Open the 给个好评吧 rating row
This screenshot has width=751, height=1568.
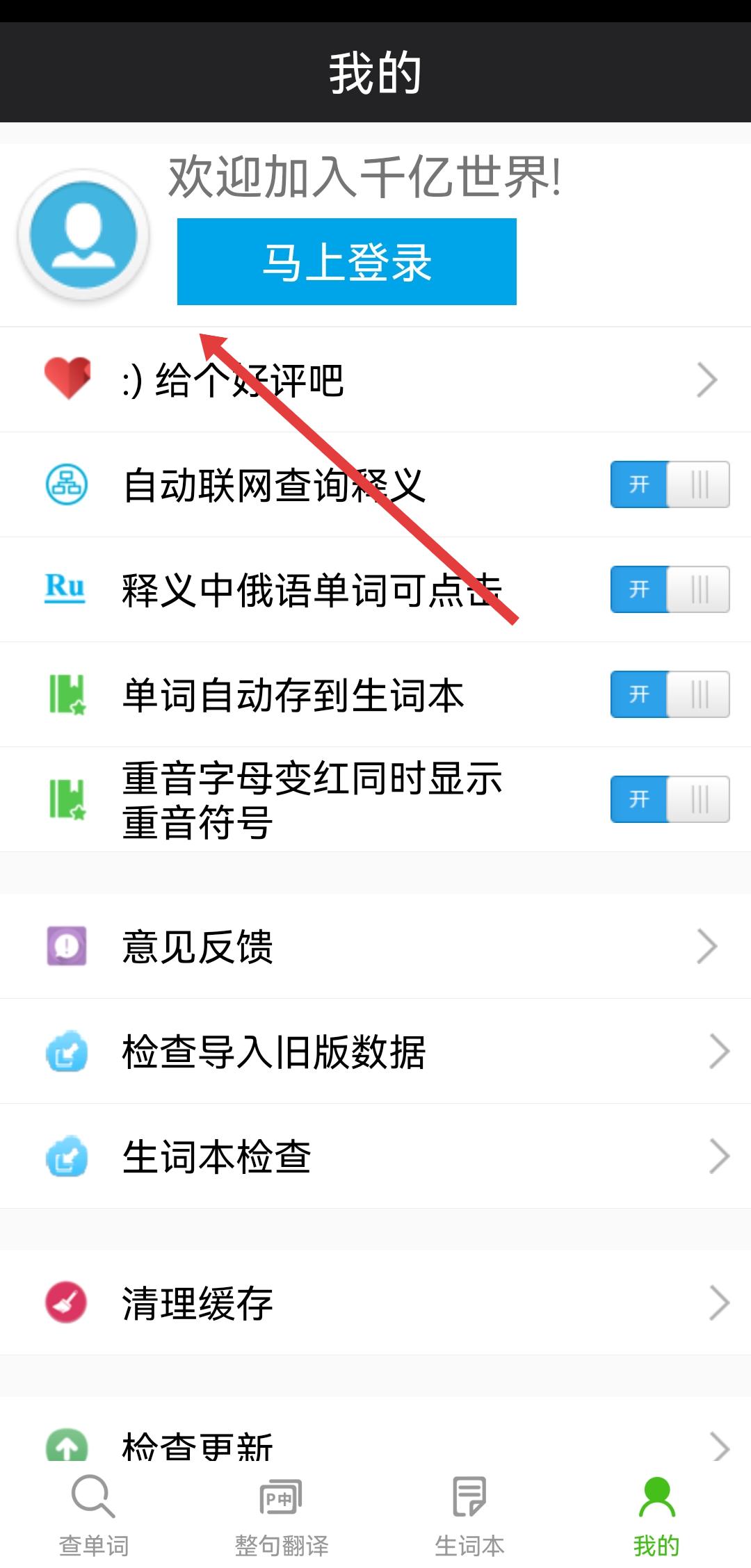[x=375, y=380]
